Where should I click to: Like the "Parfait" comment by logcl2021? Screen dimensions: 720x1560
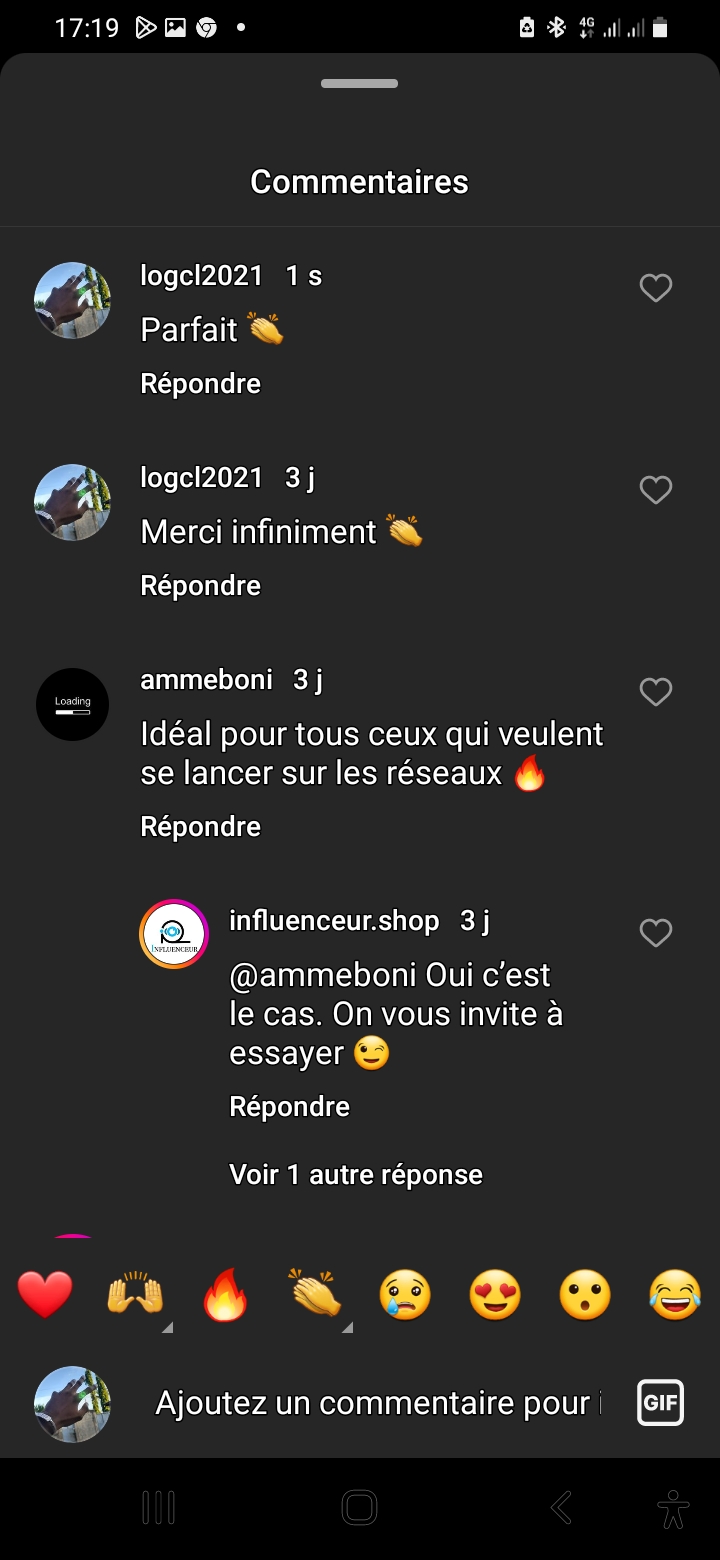pyautogui.click(x=655, y=289)
